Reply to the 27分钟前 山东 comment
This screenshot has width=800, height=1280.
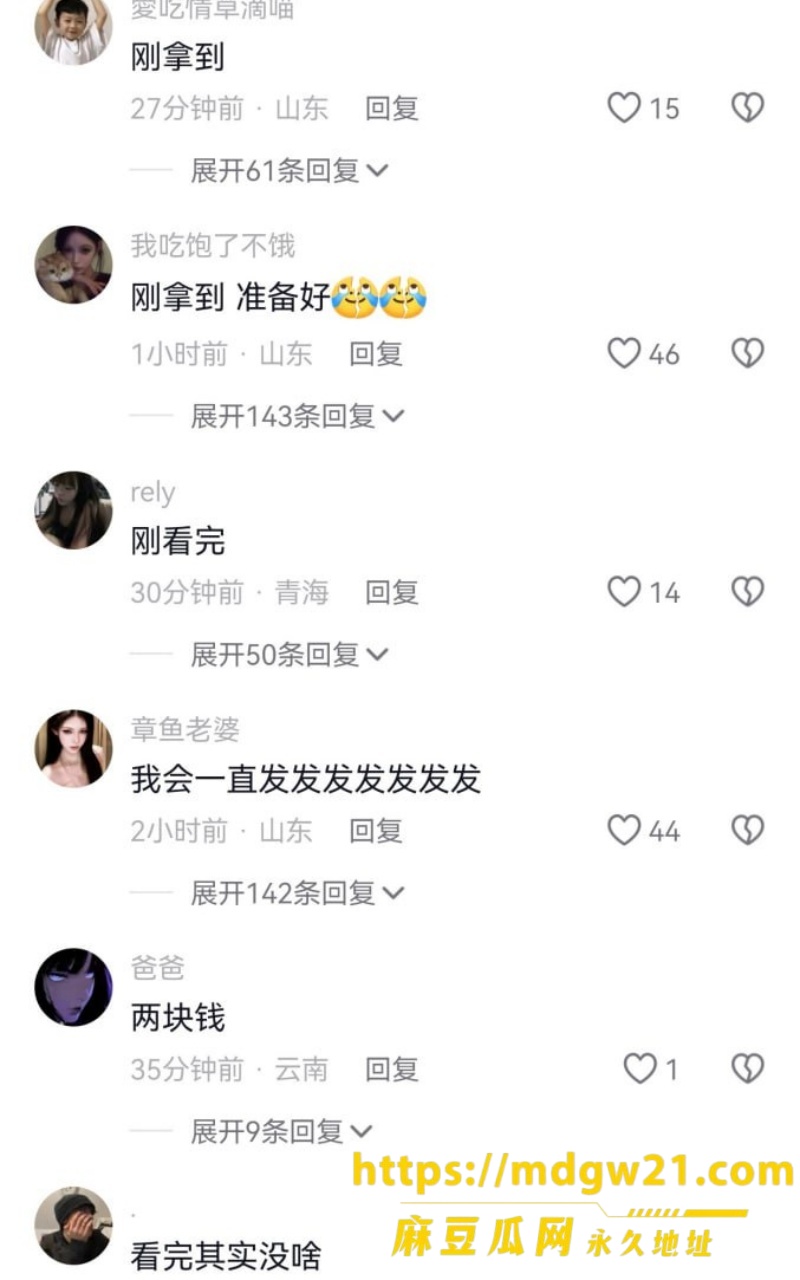[x=391, y=108]
